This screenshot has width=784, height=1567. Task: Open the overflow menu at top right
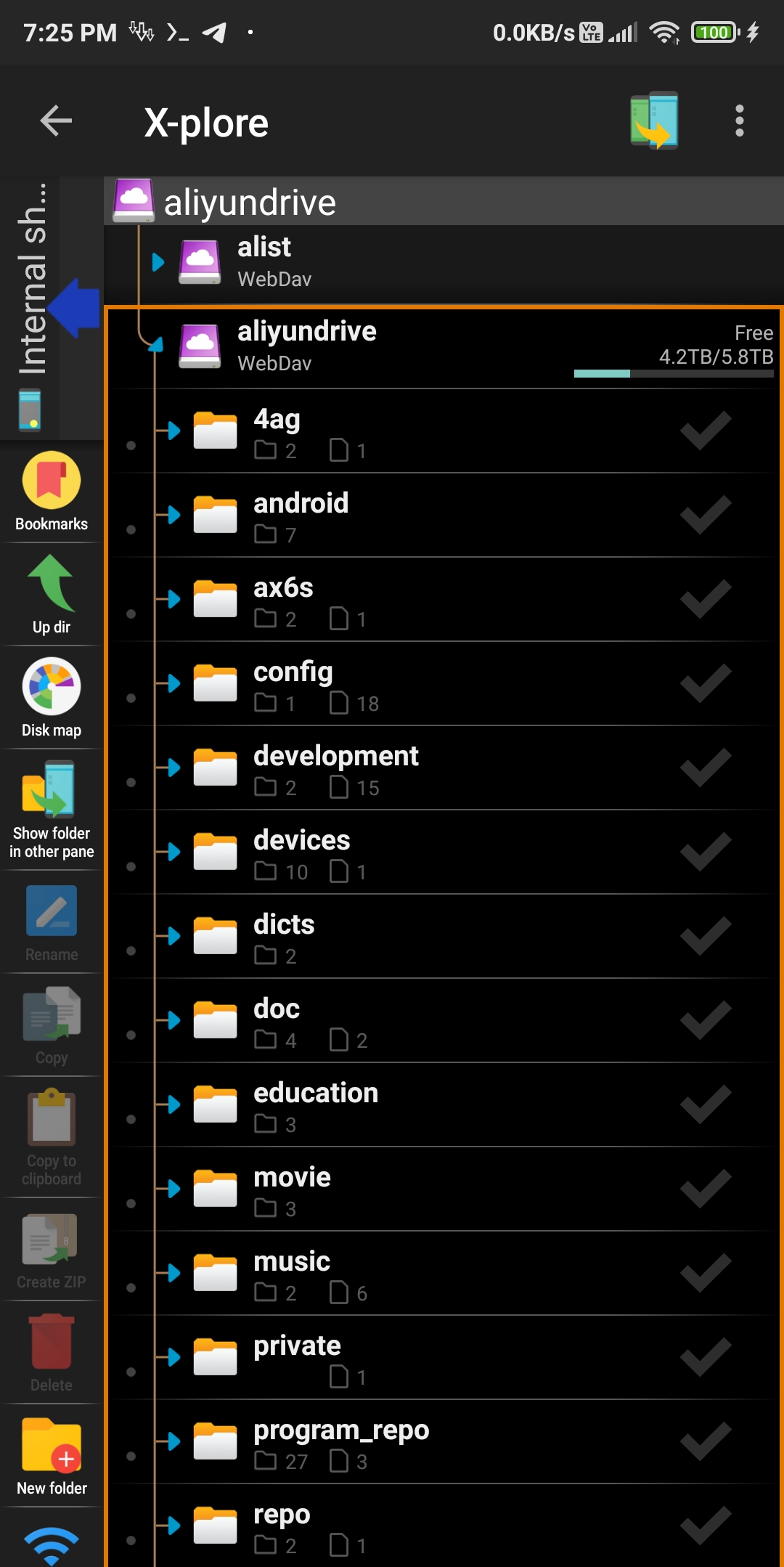tap(739, 122)
